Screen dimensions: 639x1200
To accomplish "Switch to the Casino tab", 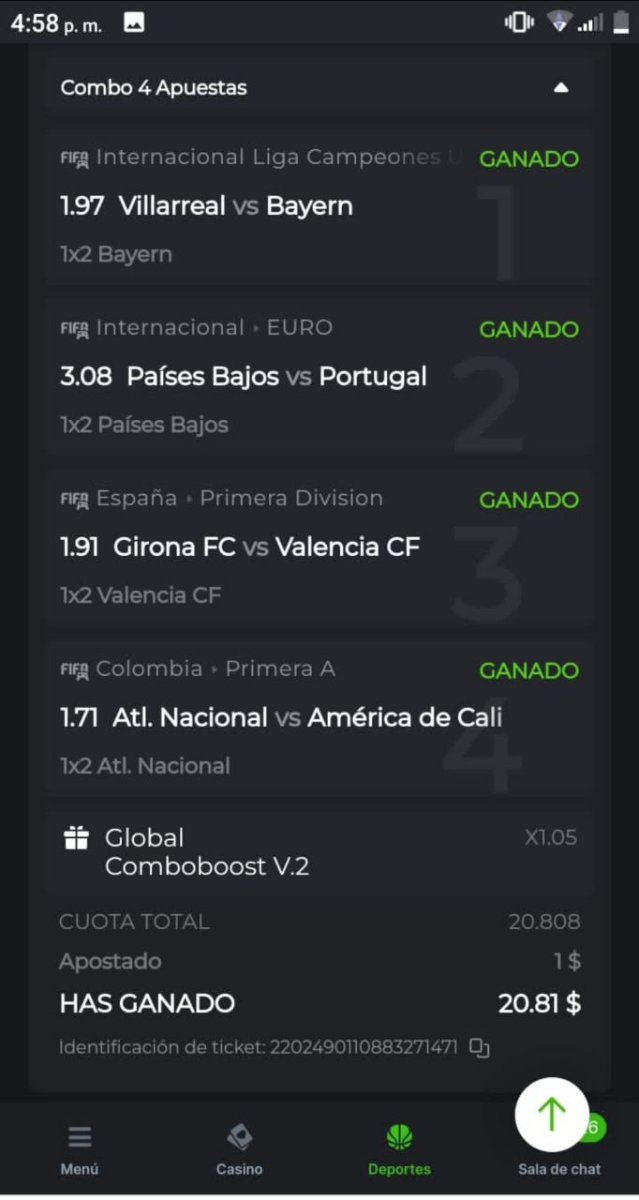I will coord(240,1150).
